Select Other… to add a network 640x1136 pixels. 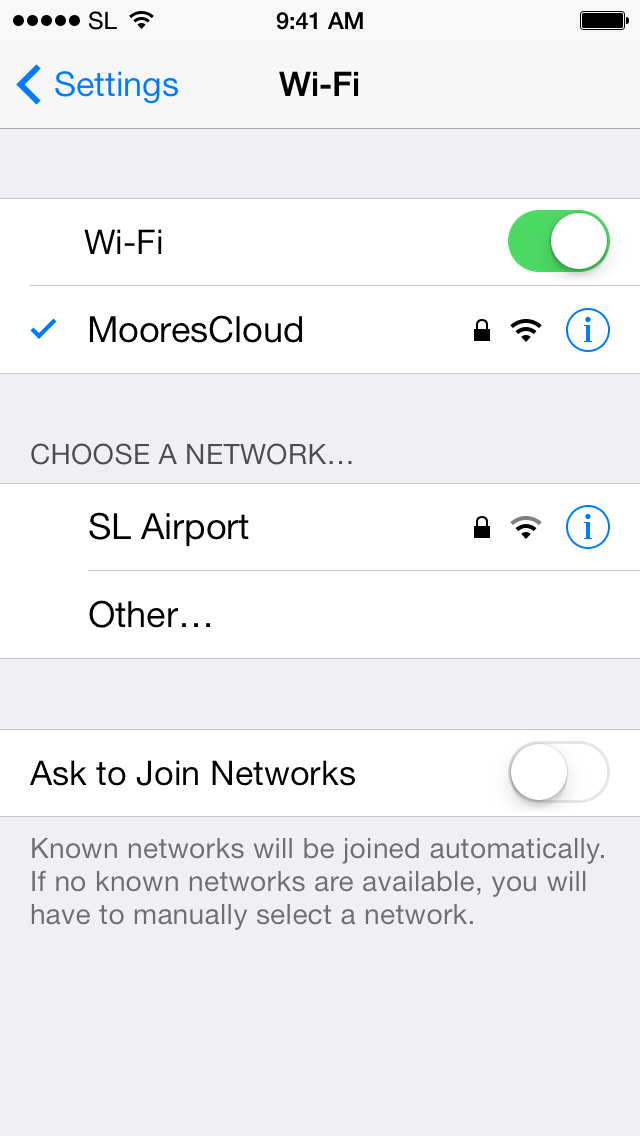(x=320, y=615)
